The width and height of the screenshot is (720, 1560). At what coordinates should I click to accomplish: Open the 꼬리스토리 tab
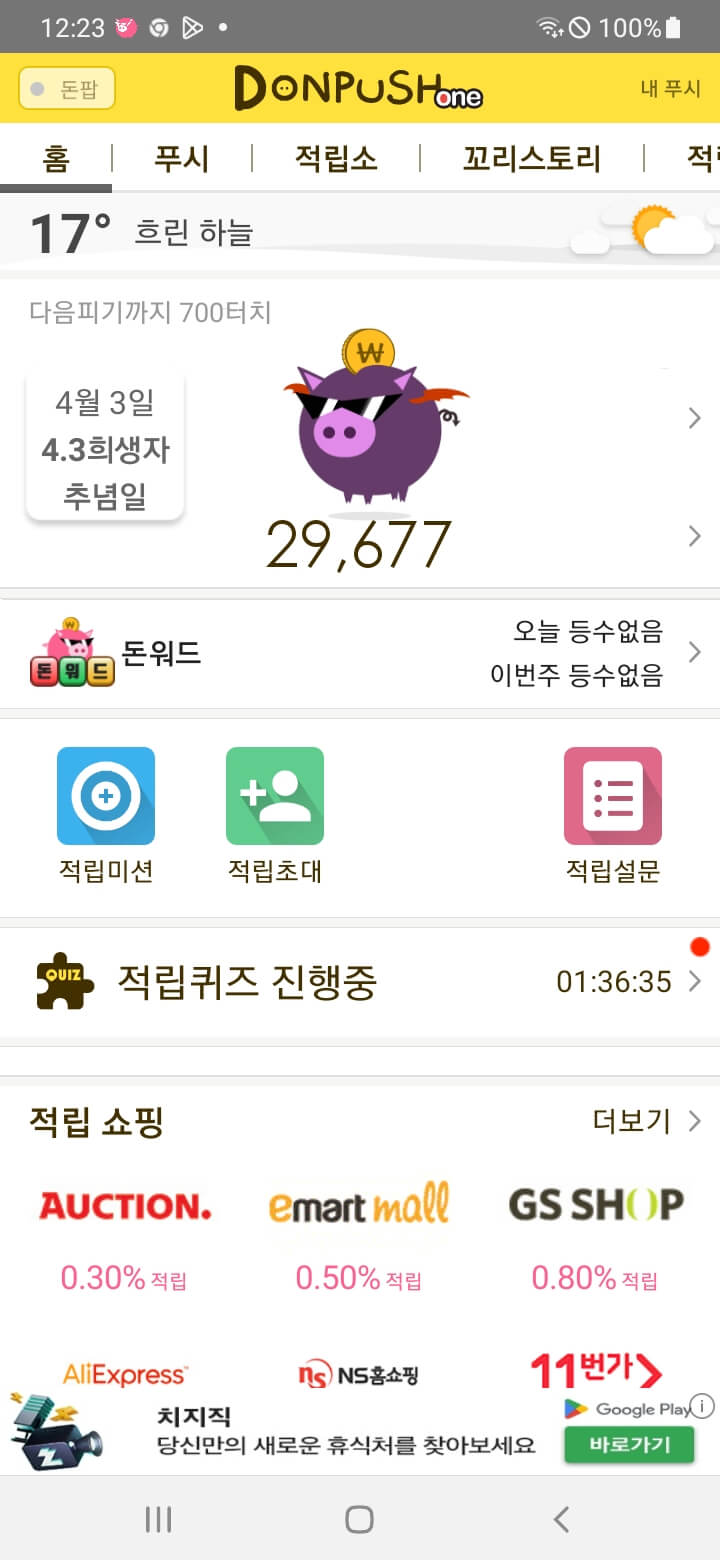pyautogui.click(x=531, y=158)
